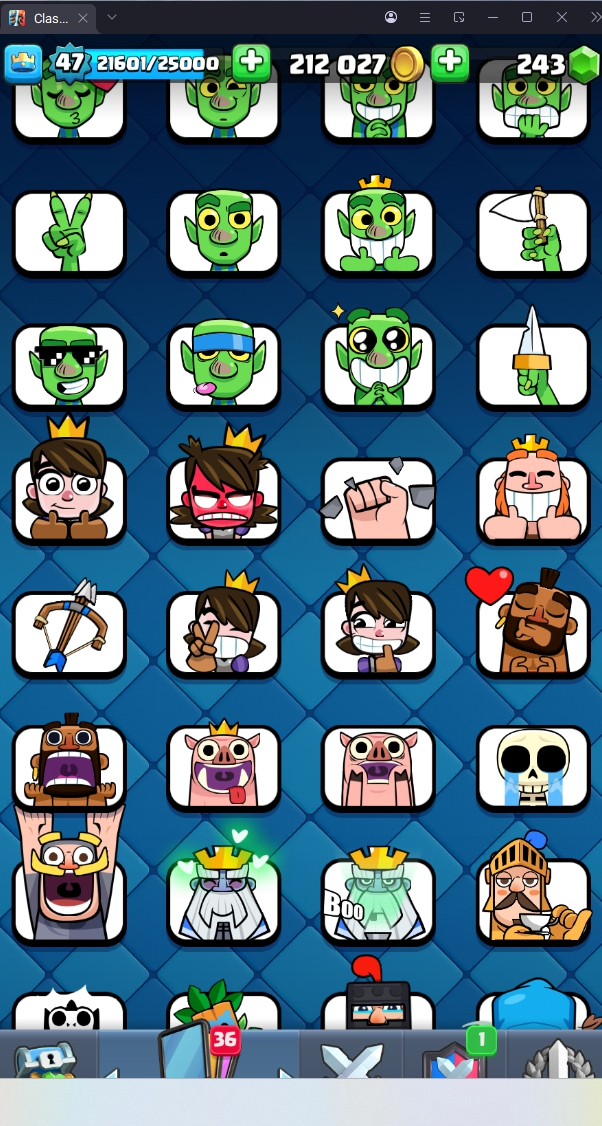The height and width of the screenshot is (1126, 602).
Task: Select the goblin king with crown emote
Action: [378, 232]
